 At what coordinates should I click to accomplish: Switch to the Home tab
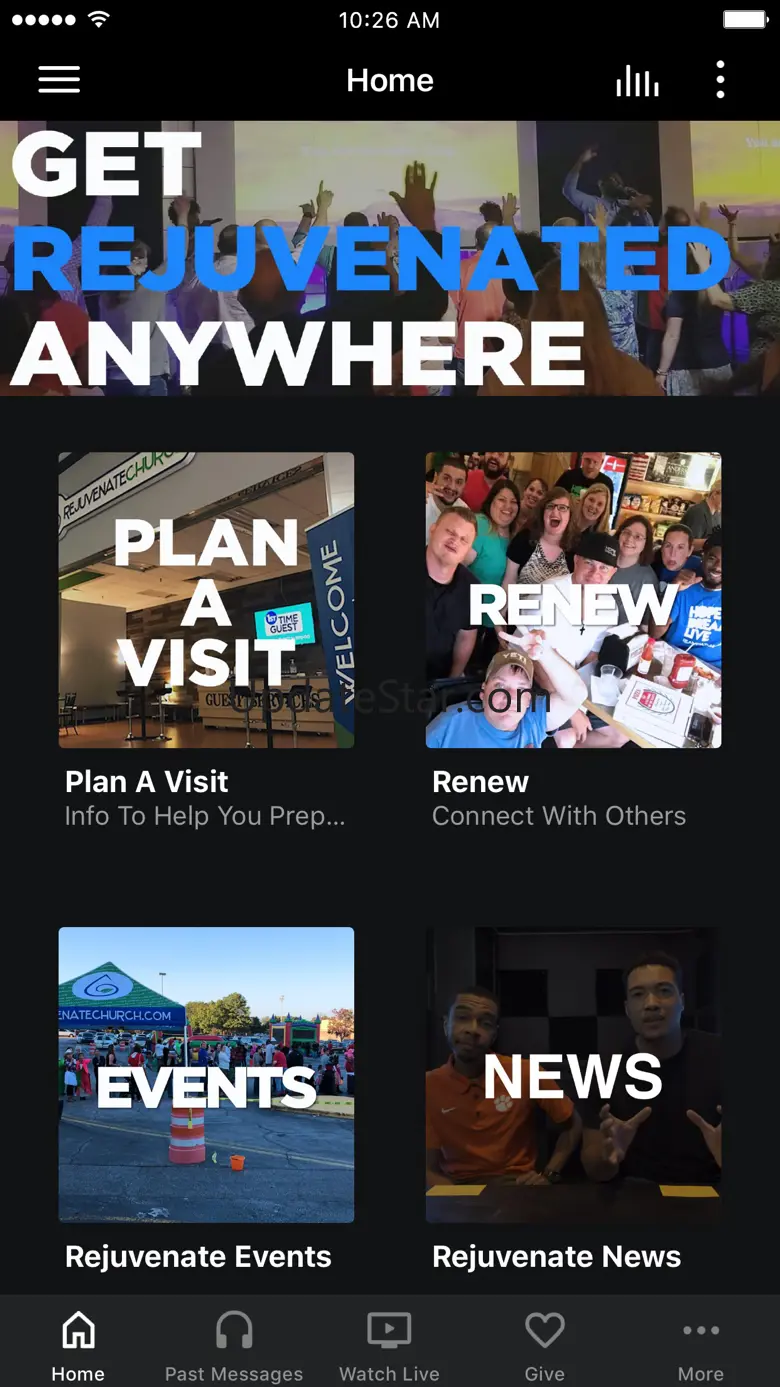click(x=78, y=1345)
